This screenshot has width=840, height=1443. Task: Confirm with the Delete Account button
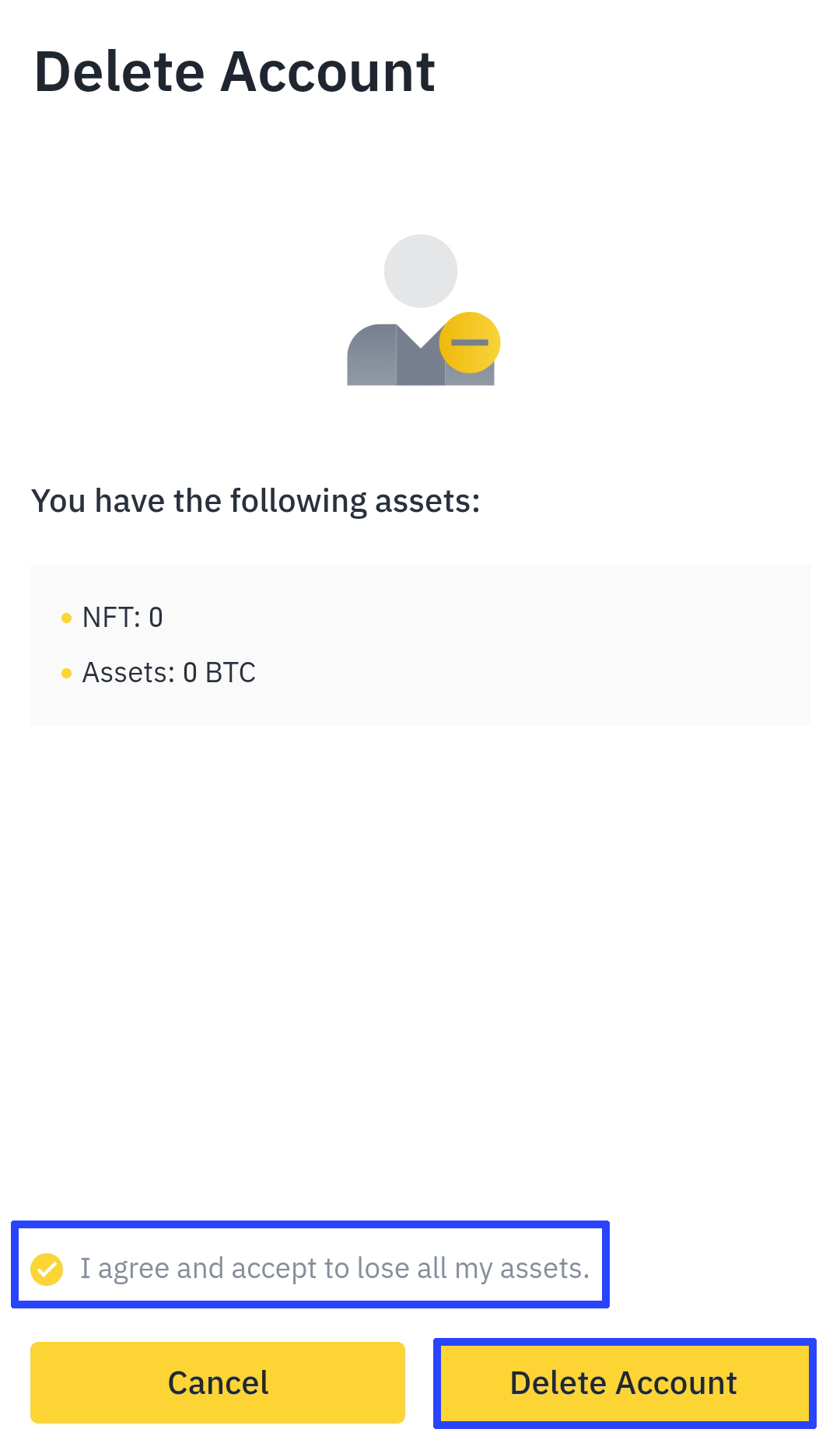[625, 1382]
